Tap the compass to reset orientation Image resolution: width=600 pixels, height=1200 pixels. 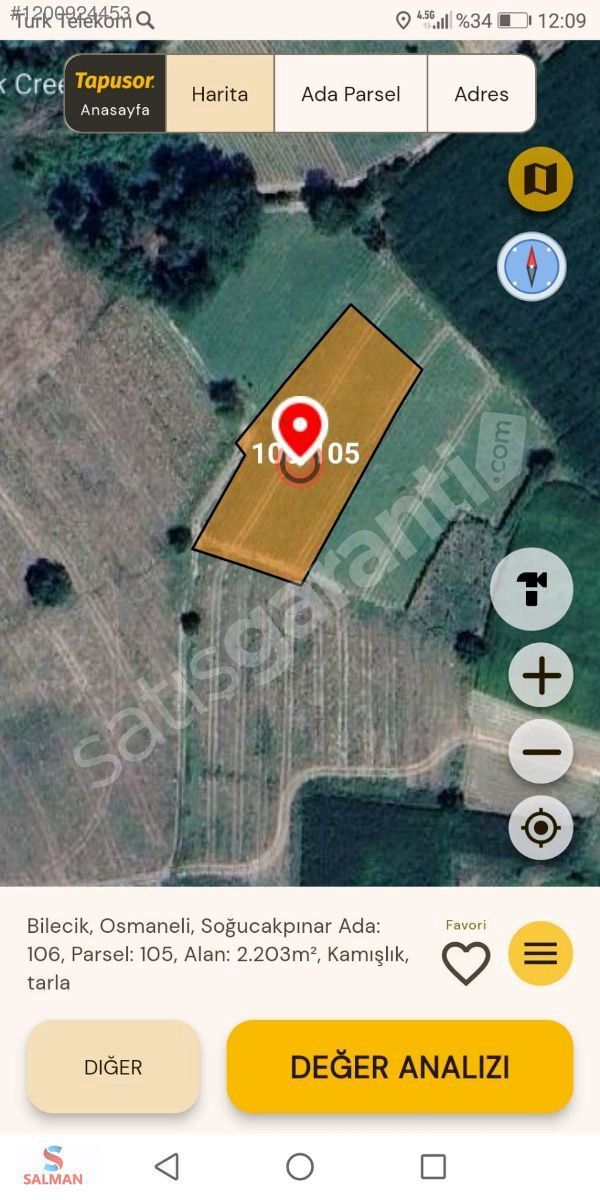(532, 266)
